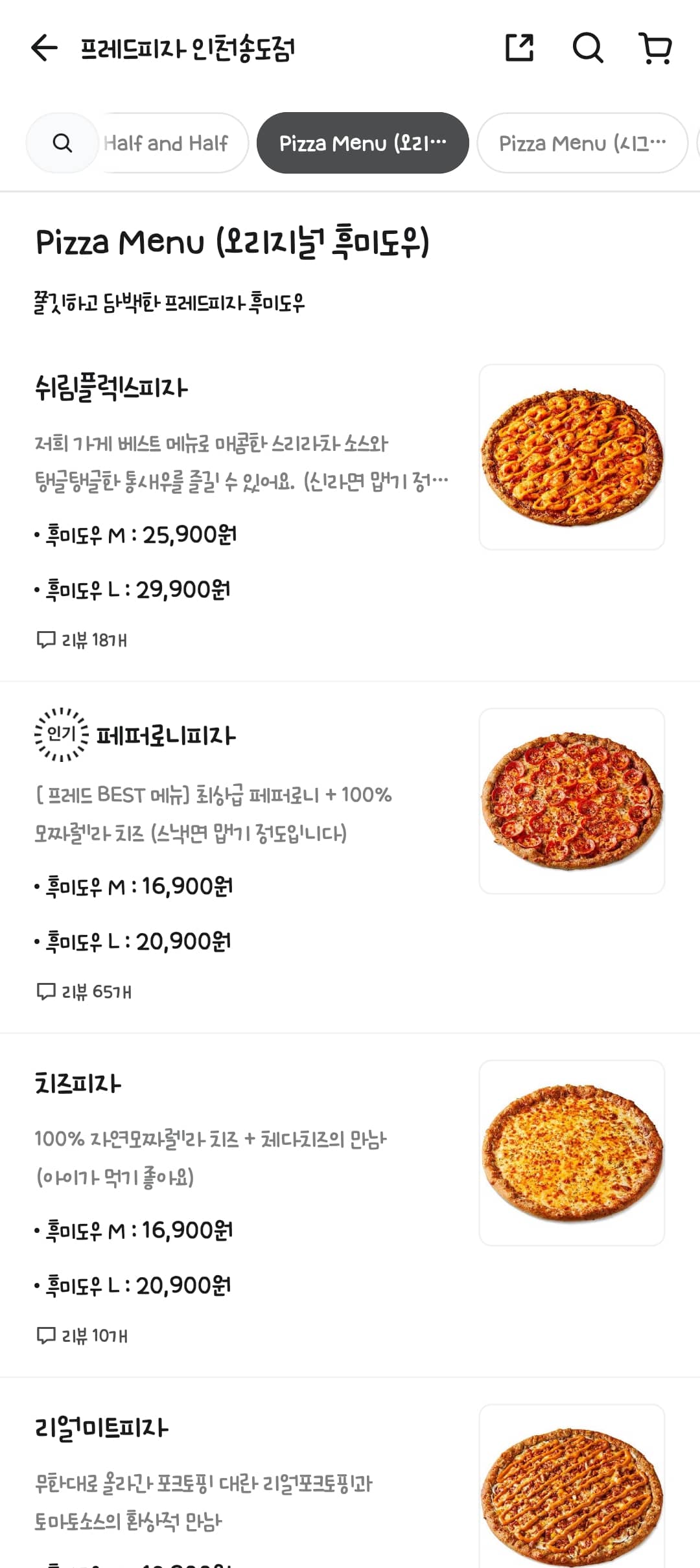
Task: Tap the review speech bubble under 치즈피자
Action: point(45,1335)
